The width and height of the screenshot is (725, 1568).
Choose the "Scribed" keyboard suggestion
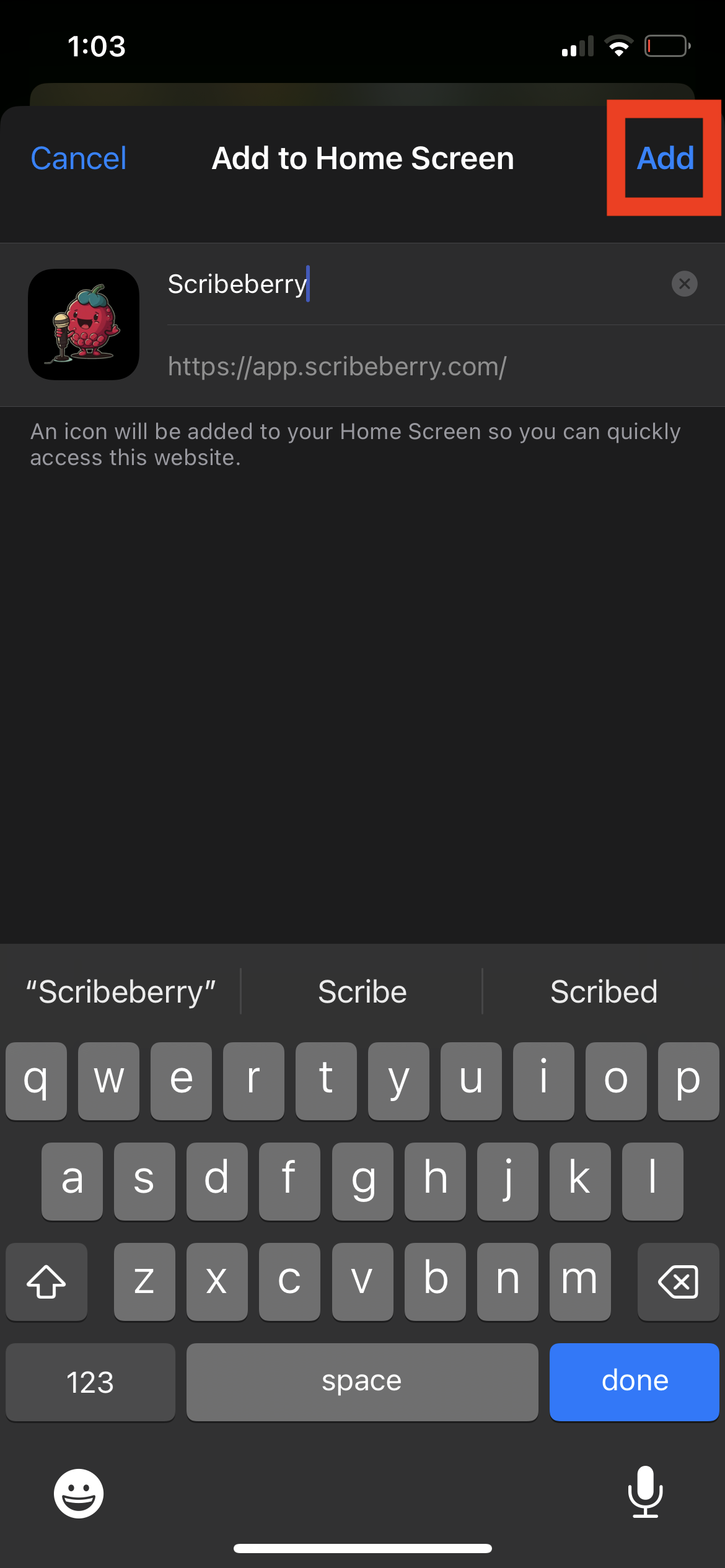604,992
